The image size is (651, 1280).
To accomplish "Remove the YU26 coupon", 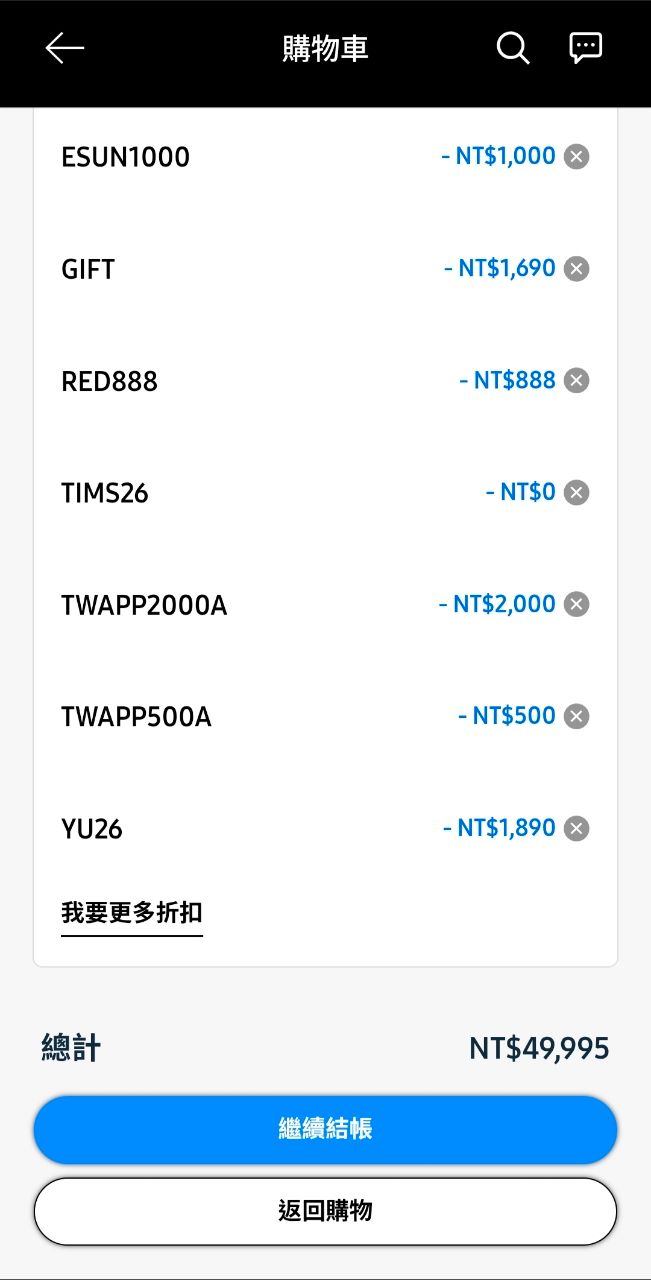I will (576, 829).
